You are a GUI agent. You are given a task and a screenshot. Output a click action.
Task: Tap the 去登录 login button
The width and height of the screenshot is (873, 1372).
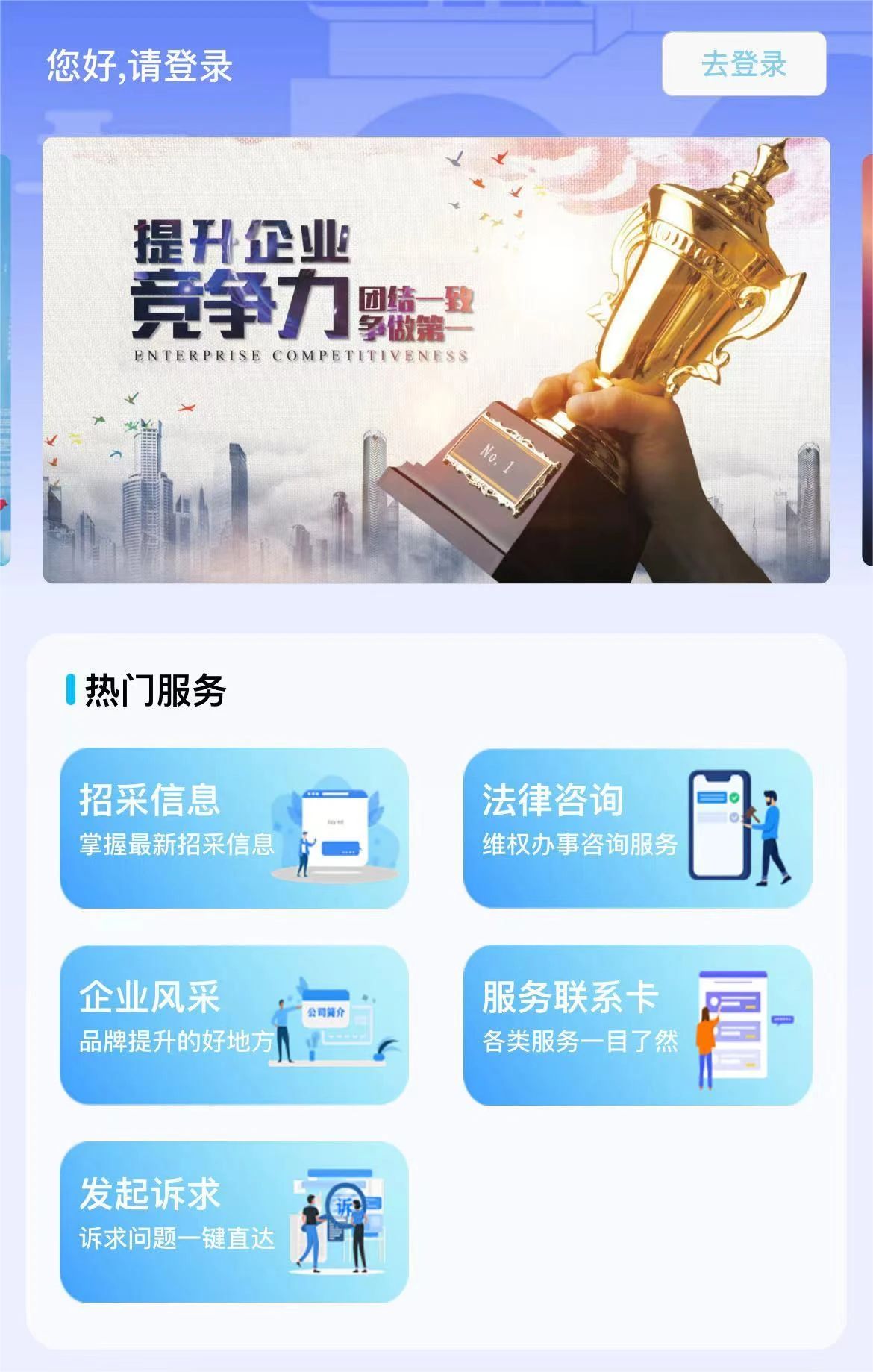coord(743,64)
